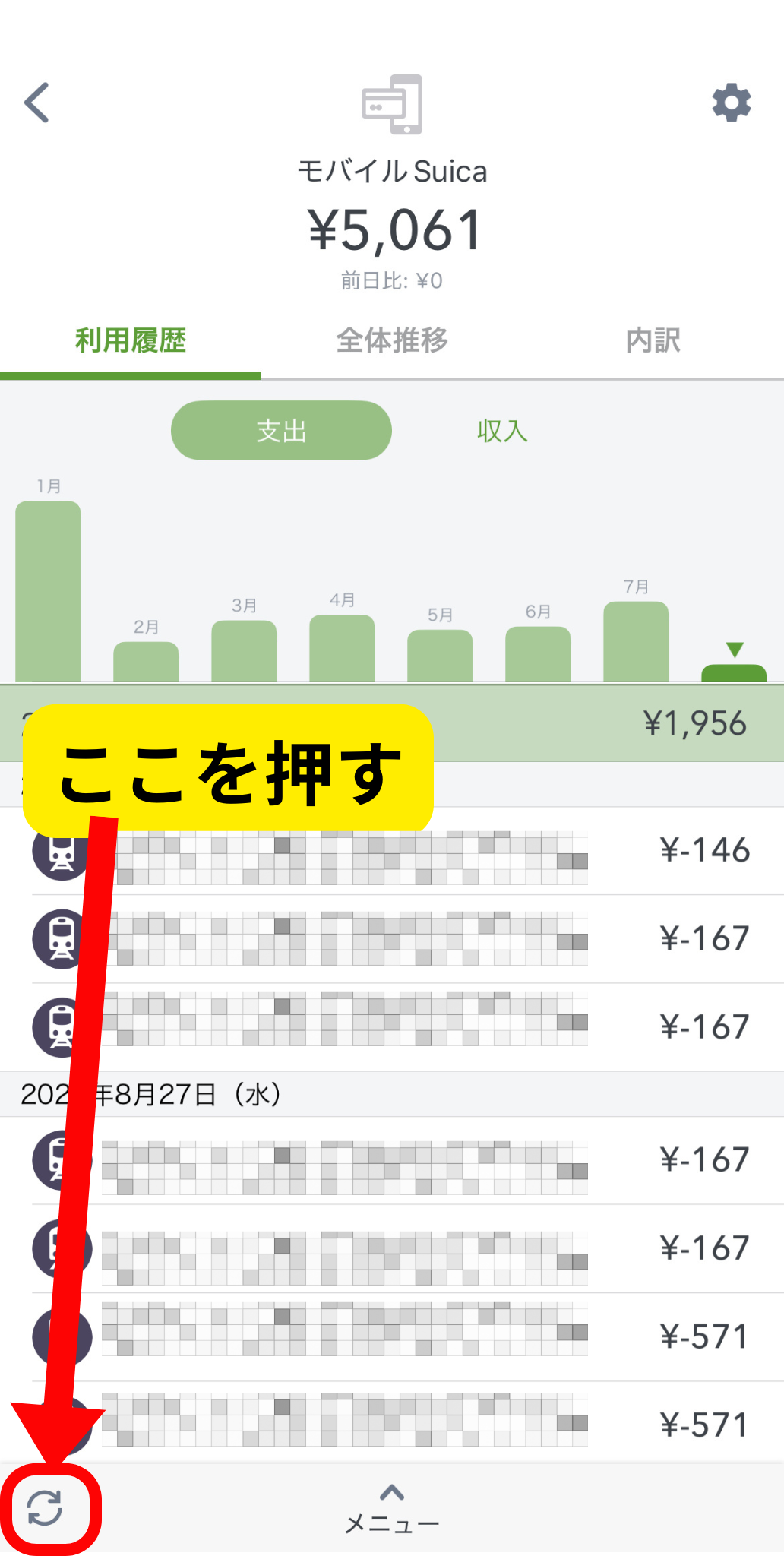This screenshot has height=1556, width=784.
Task: Open the ¥-146 transaction
Action: [392, 851]
